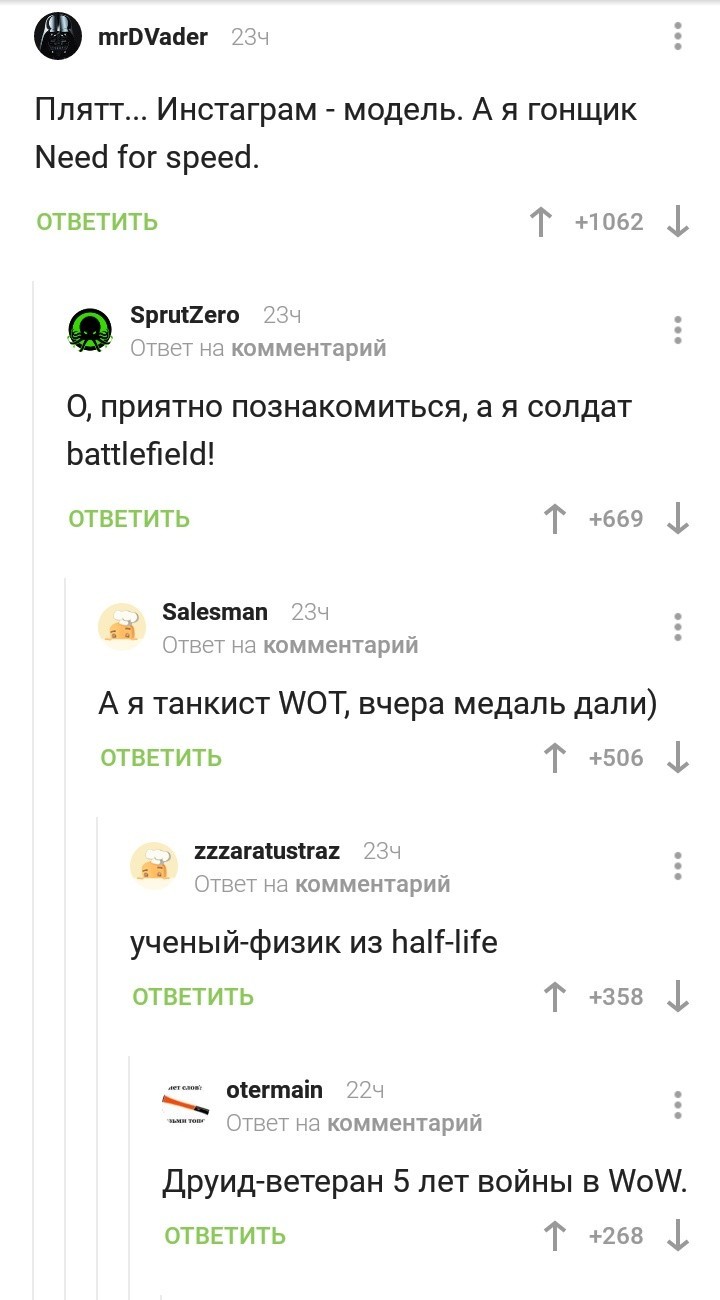Upvote Salesman's comment
Screen dimensions: 720x1300
click(554, 757)
